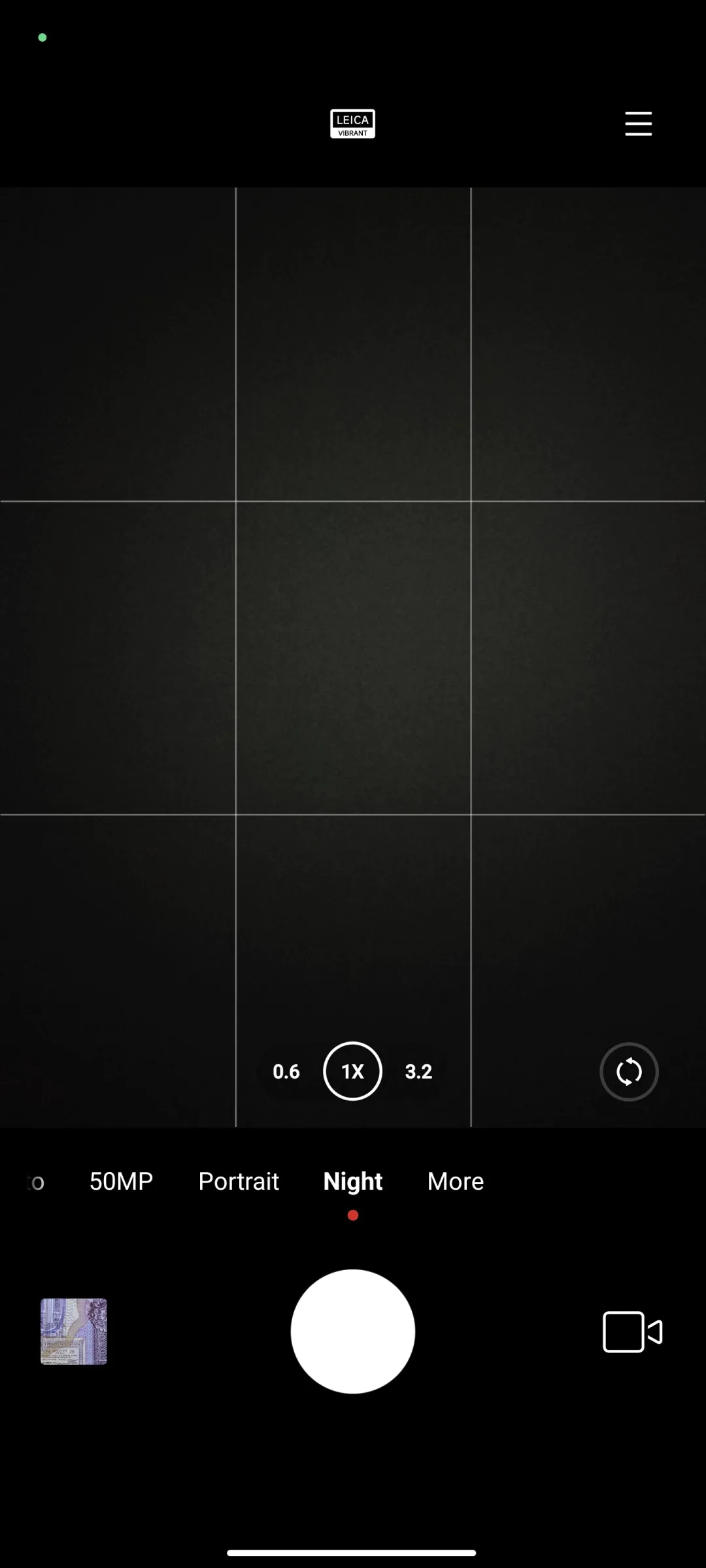Take a photo with the shutter button

352,1331
